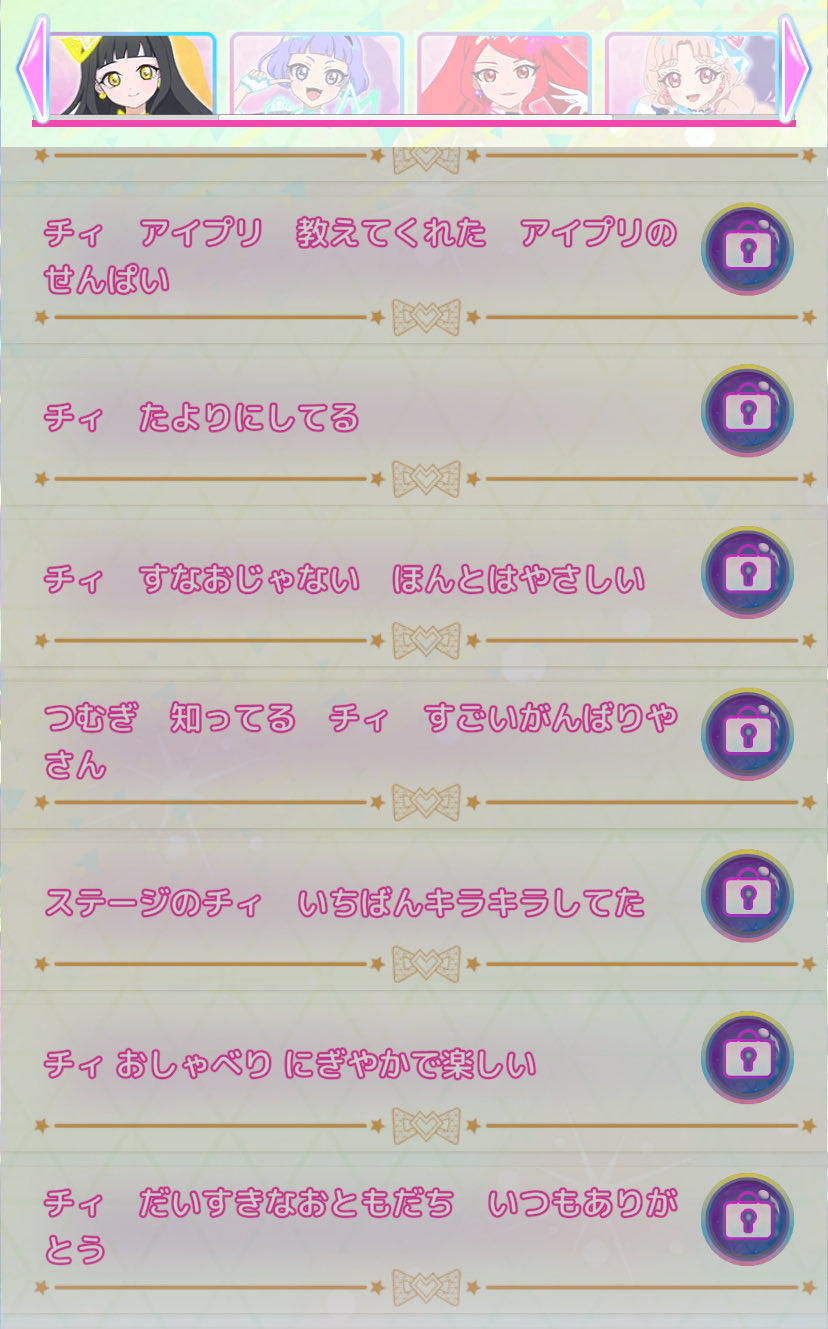828x1329 pixels.
Task: Unlock the すなおじゃない ほんとはやさしい message
Action: point(747,573)
